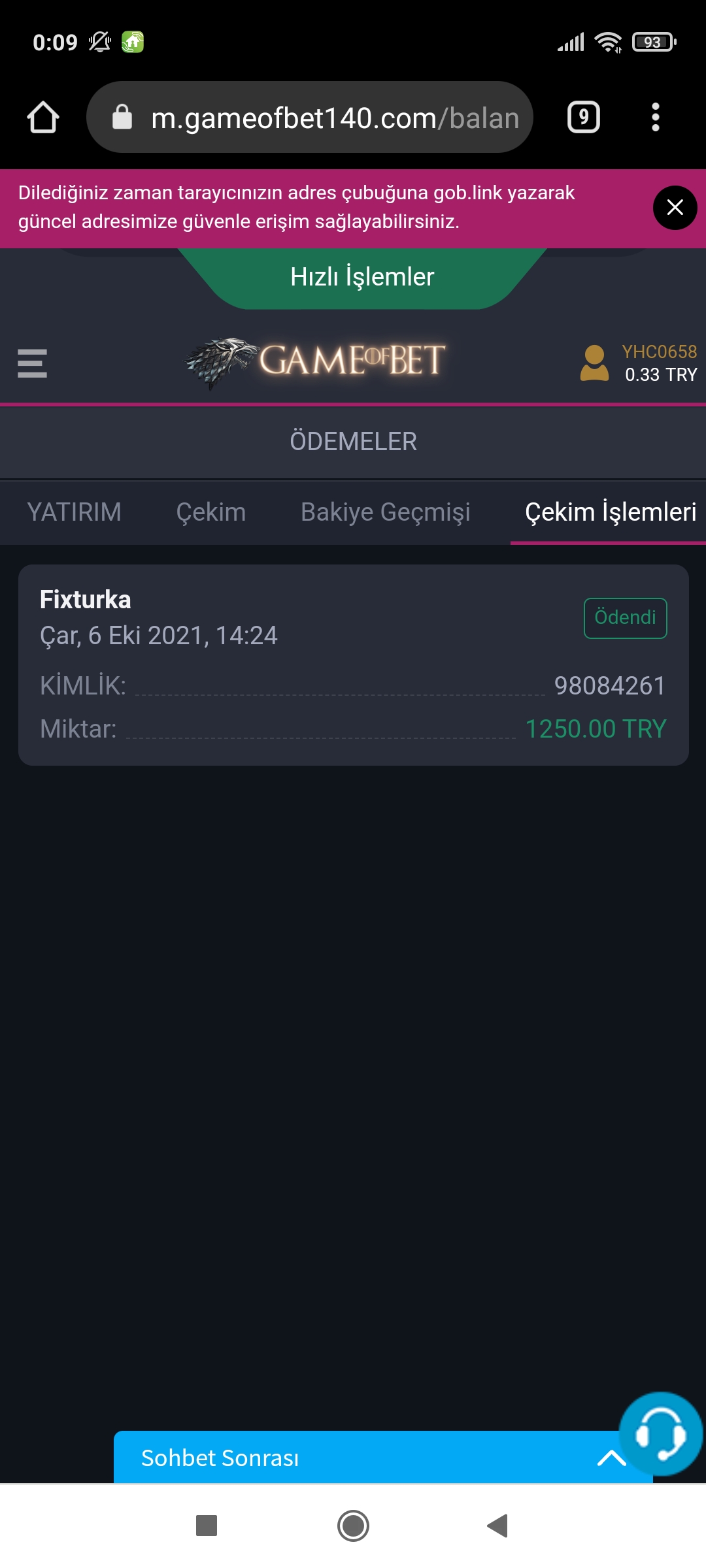This screenshot has height=1568, width=706.
Task: Open live support headset chat
Action: click(660, 1434)
